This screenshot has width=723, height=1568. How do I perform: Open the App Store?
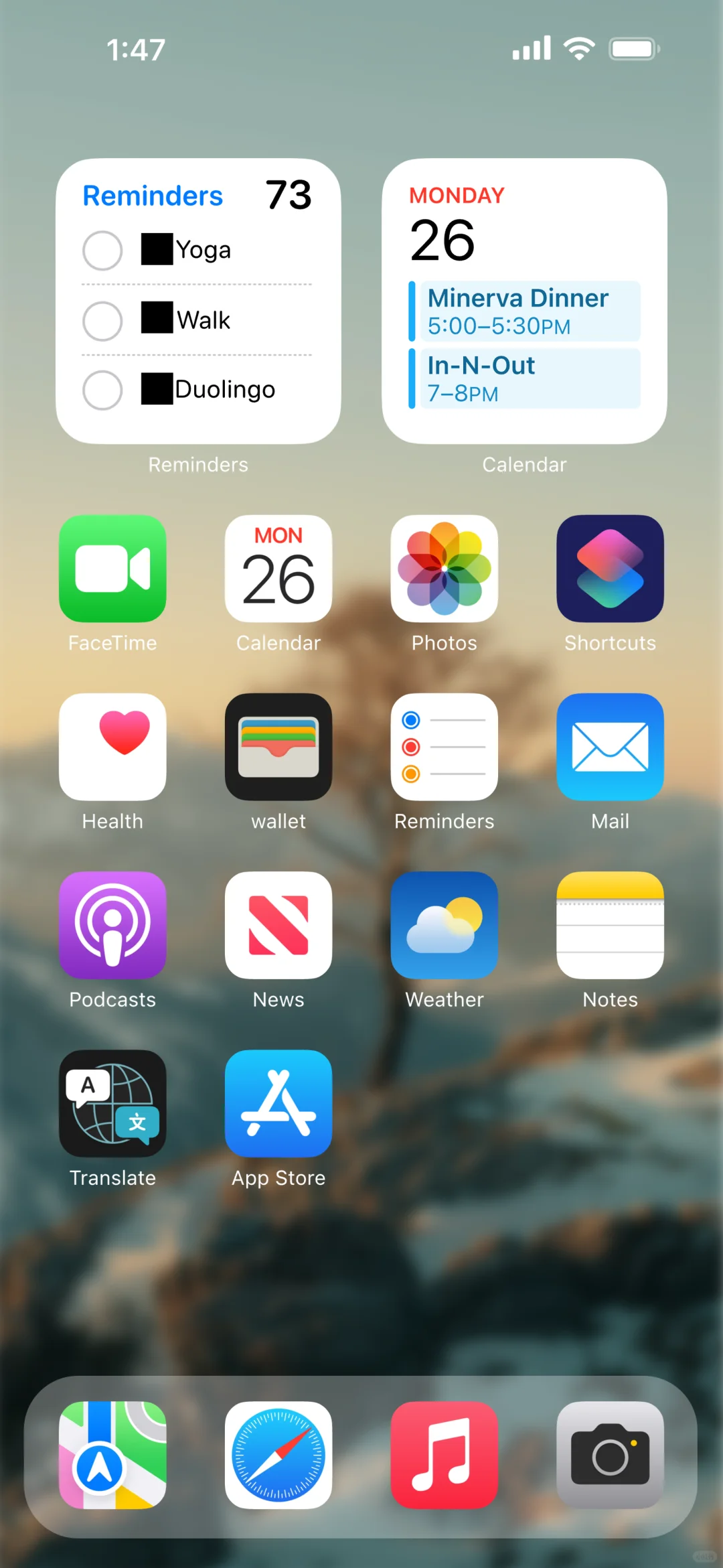[x=278, y=1103]
